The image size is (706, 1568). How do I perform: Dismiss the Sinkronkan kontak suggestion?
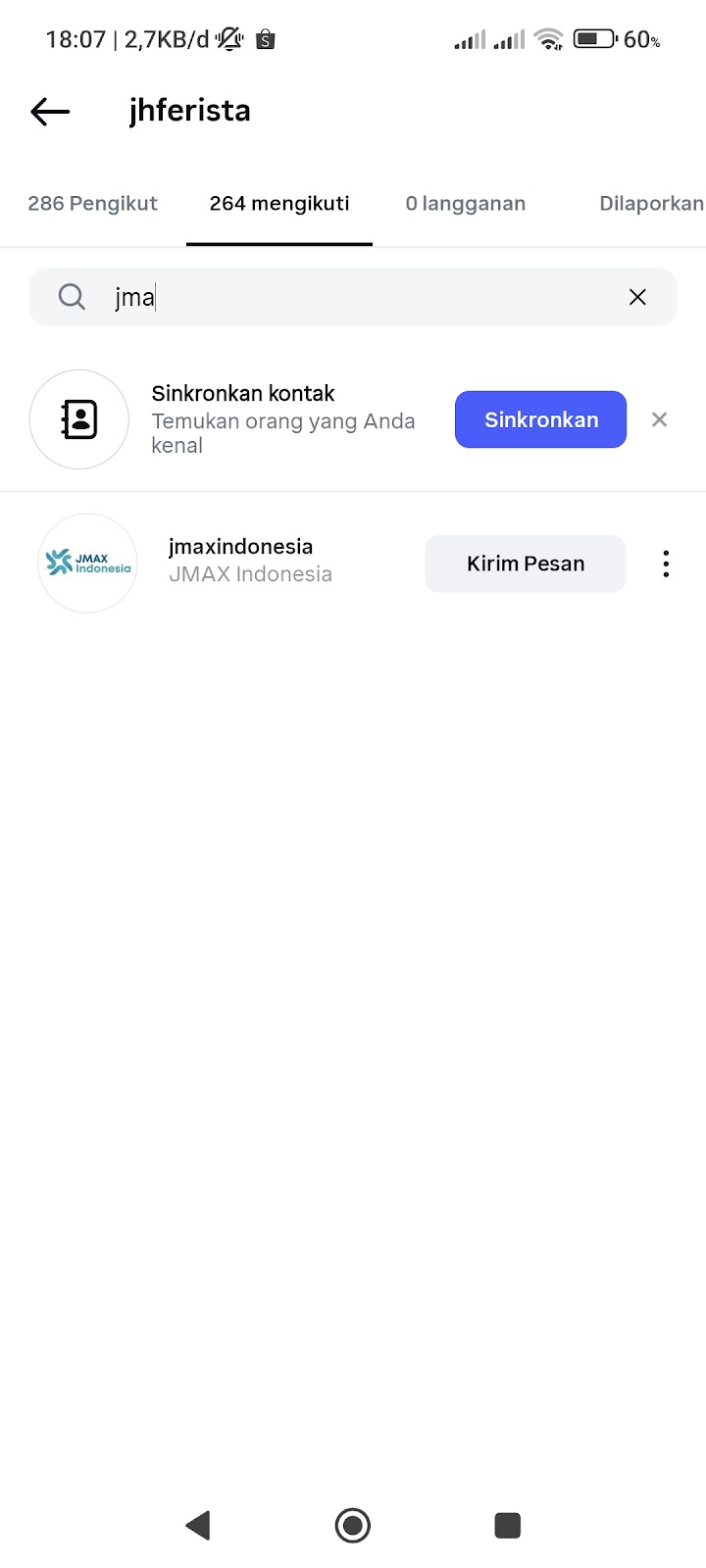pyautogui.click(x=659, y=419)
